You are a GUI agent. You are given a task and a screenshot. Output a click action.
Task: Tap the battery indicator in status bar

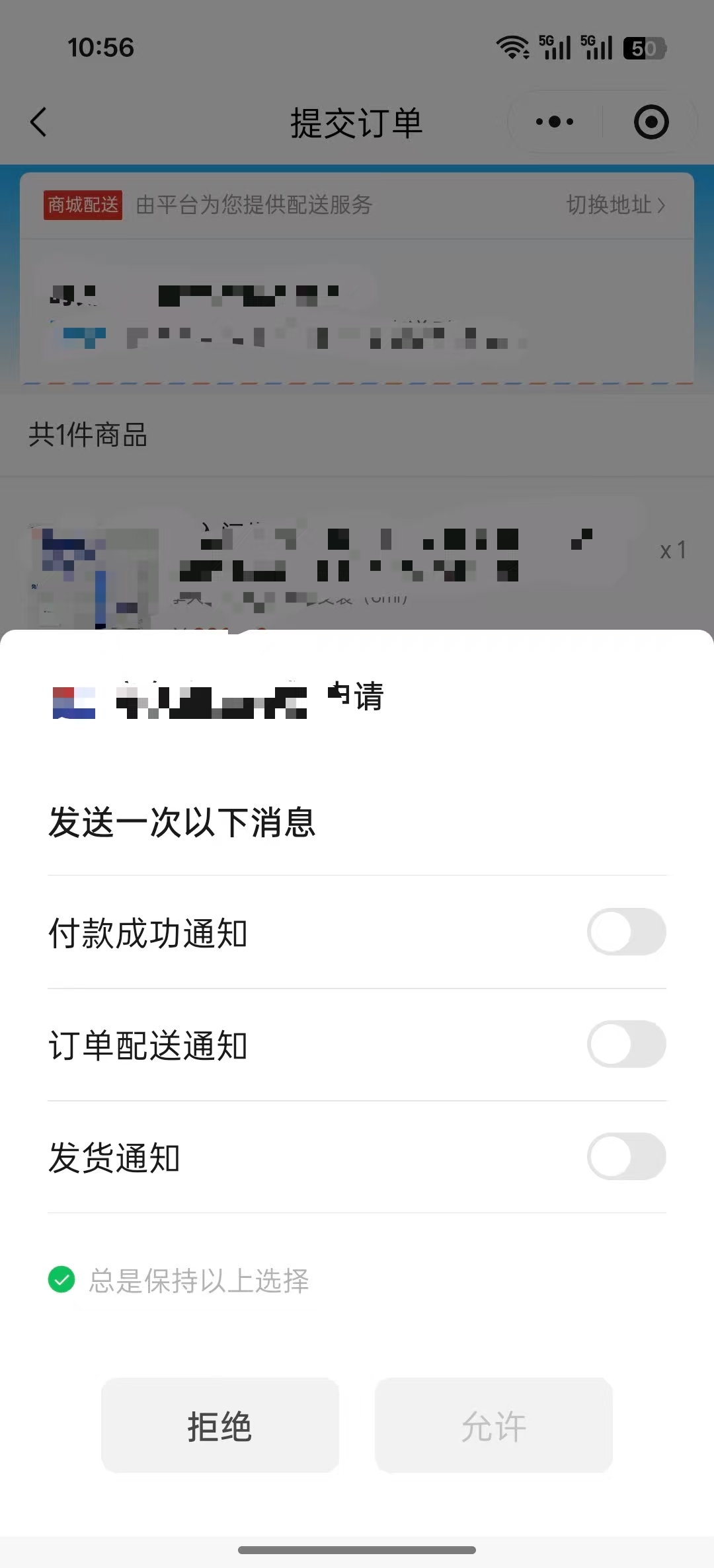pos(643,46)
